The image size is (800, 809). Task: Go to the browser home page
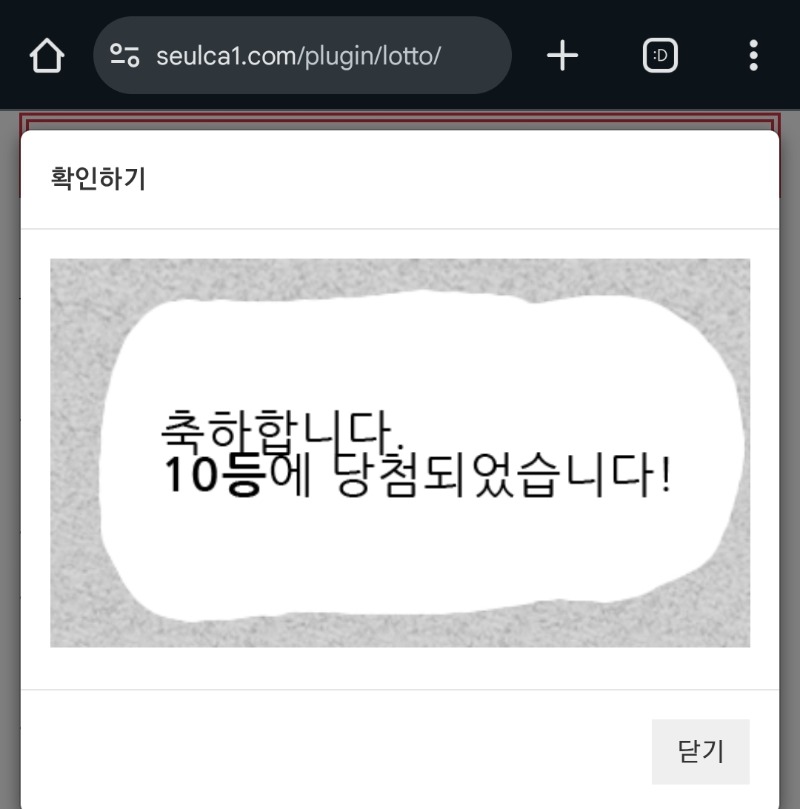point(47,56)
